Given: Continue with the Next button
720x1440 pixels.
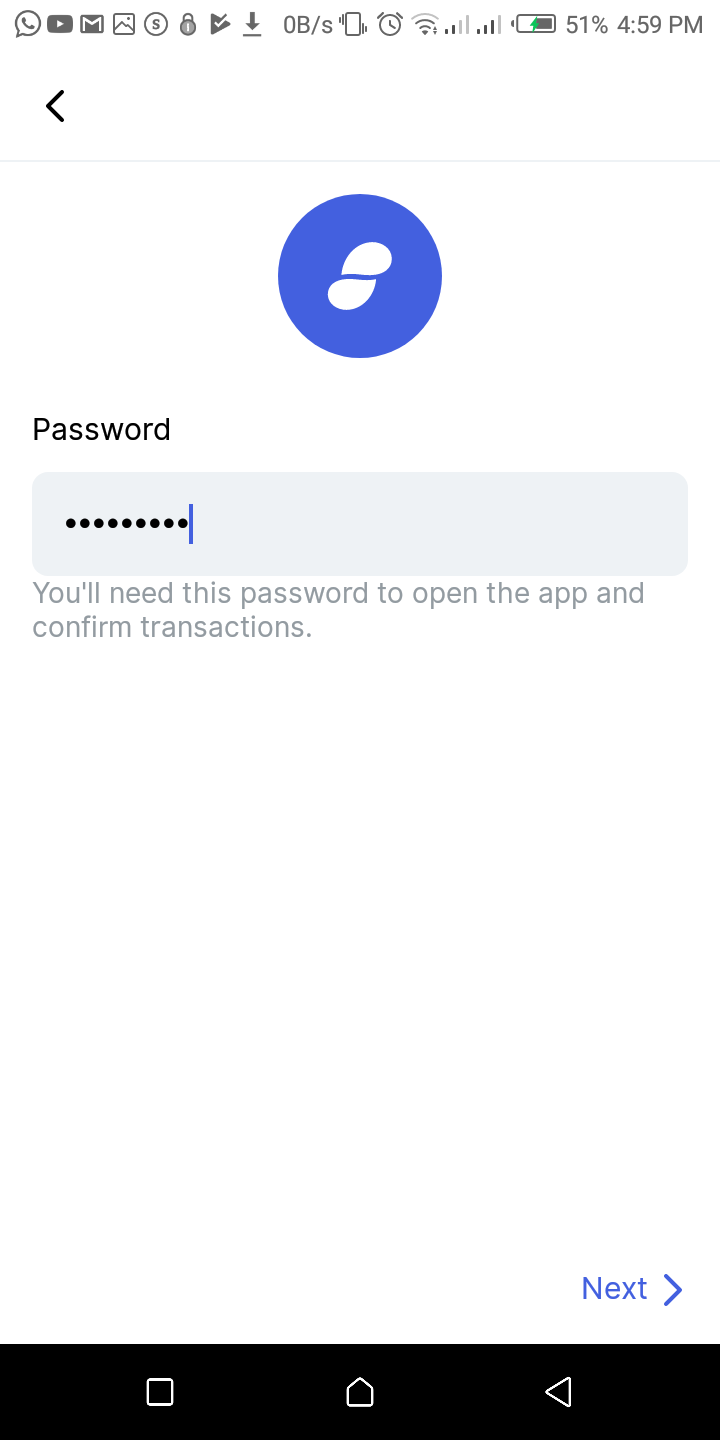Looking at the screenshot, I should (632, 1289).
